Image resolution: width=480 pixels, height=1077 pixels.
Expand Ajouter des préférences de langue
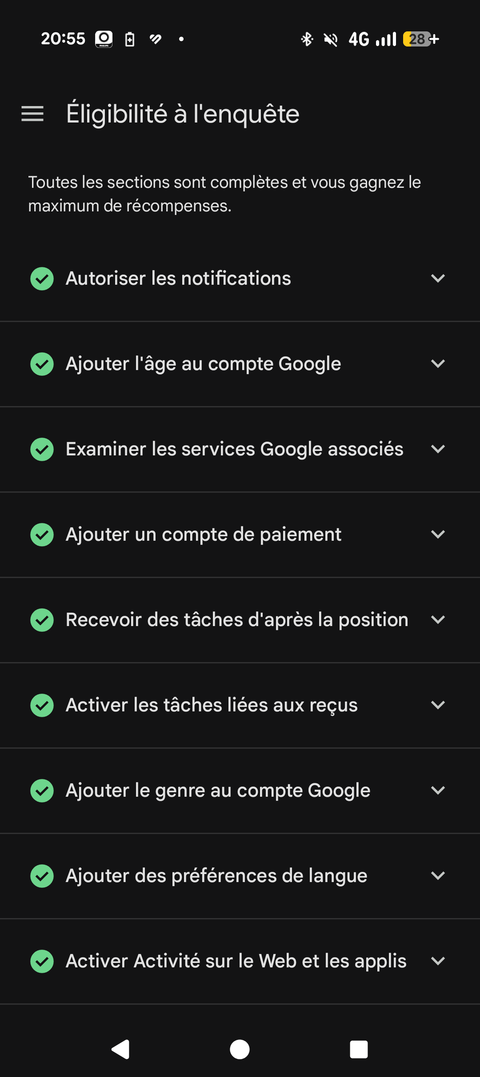(x=240, y=876)
